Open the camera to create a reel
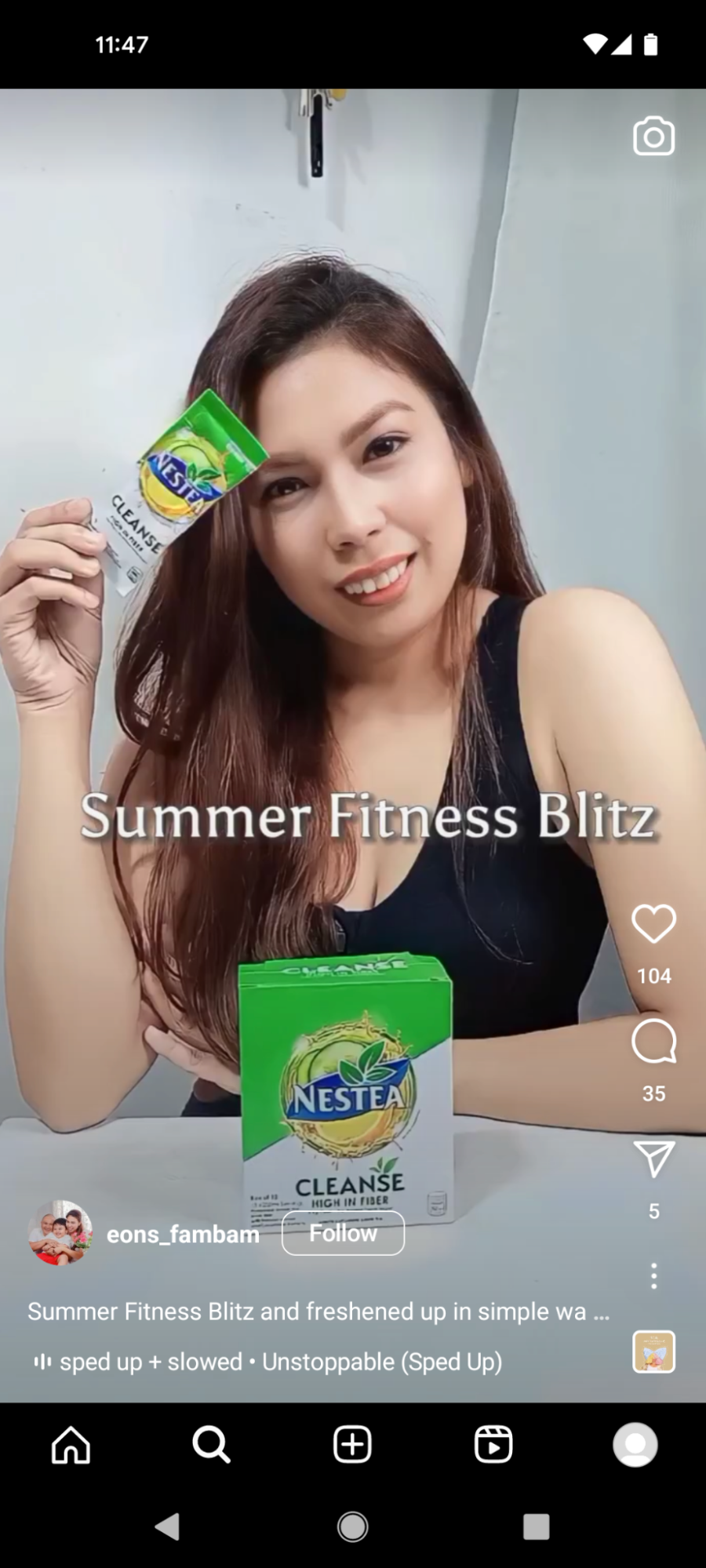This screenshot has height=1568, width=706. pos(653,136)
